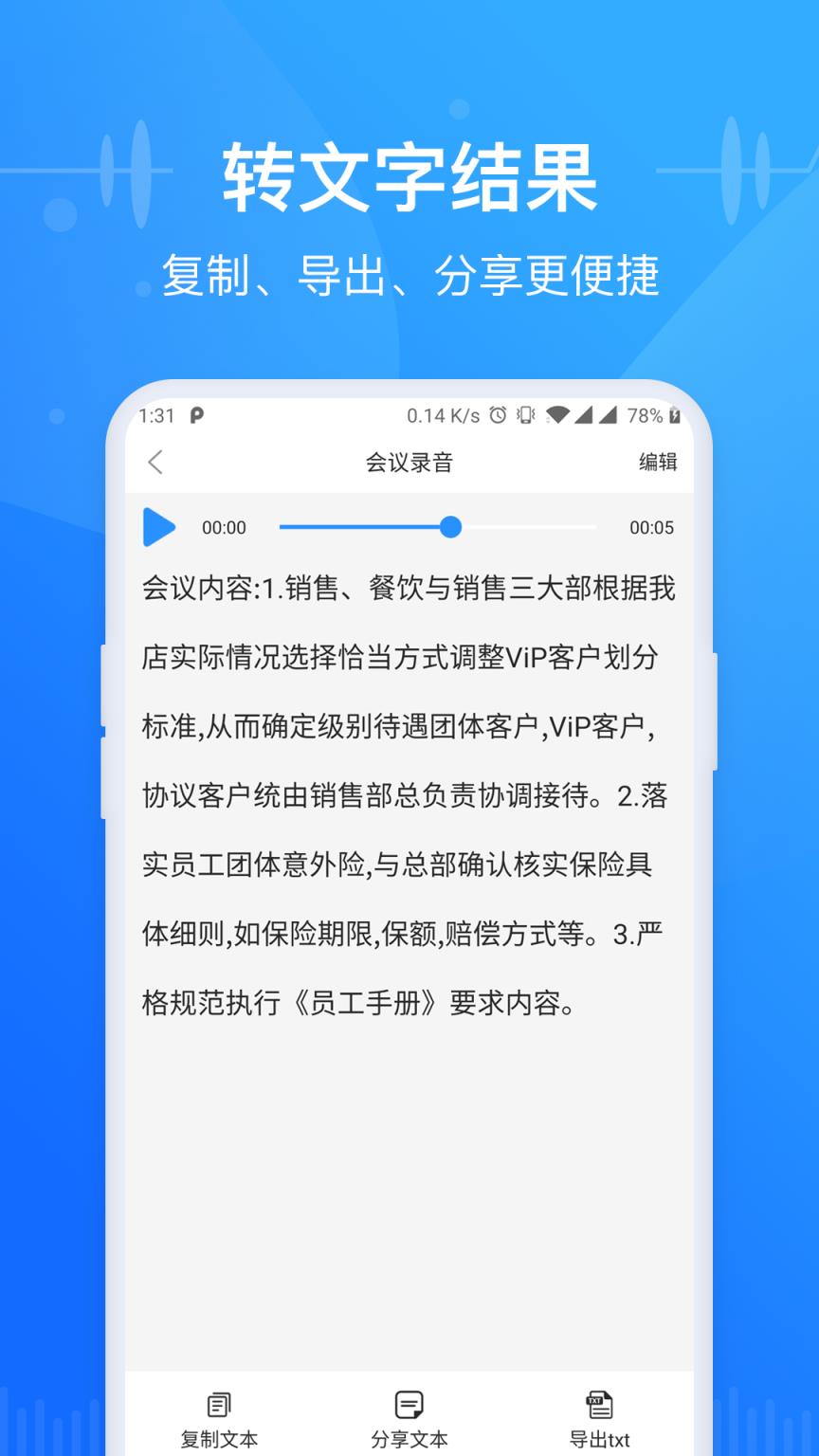
Task: Tap the 分享文本 label
Action: pos(408,1439)
